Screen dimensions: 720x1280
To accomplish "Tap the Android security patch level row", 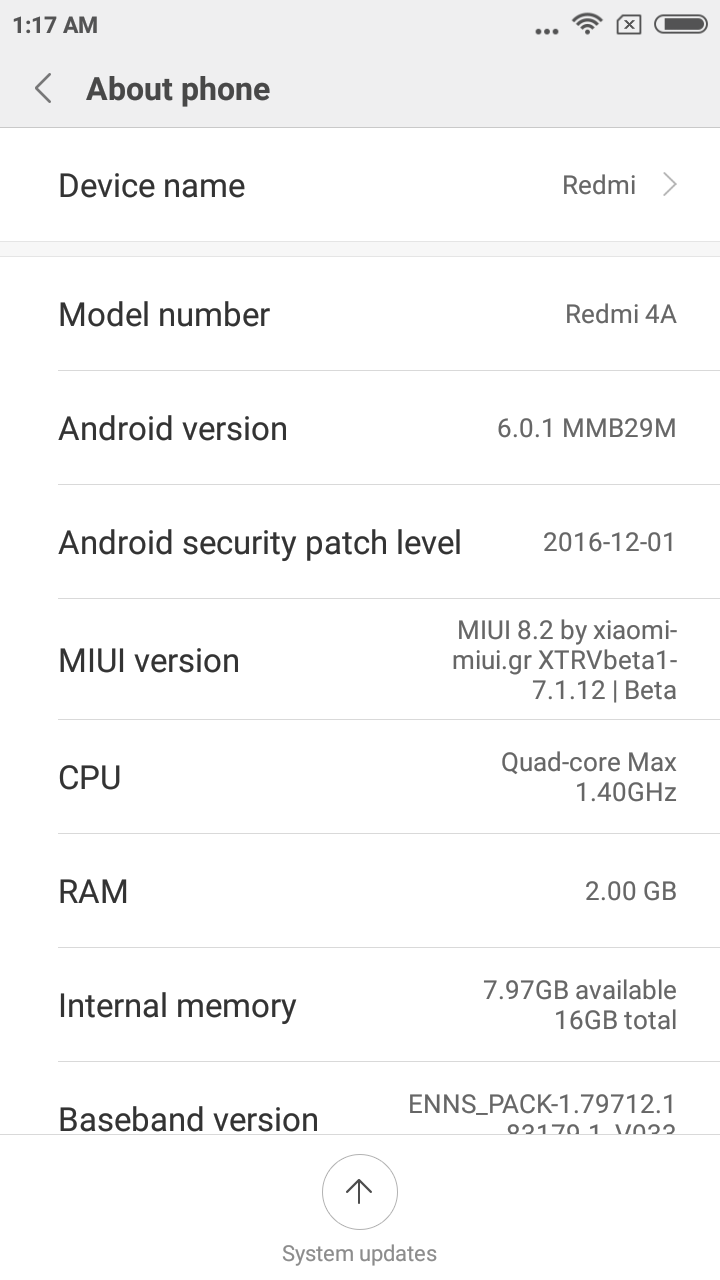I will click(360, 543).
